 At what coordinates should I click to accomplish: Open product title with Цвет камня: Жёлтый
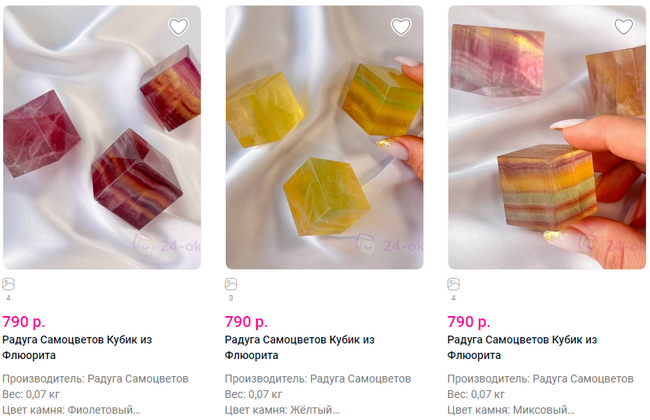[299, 347]
